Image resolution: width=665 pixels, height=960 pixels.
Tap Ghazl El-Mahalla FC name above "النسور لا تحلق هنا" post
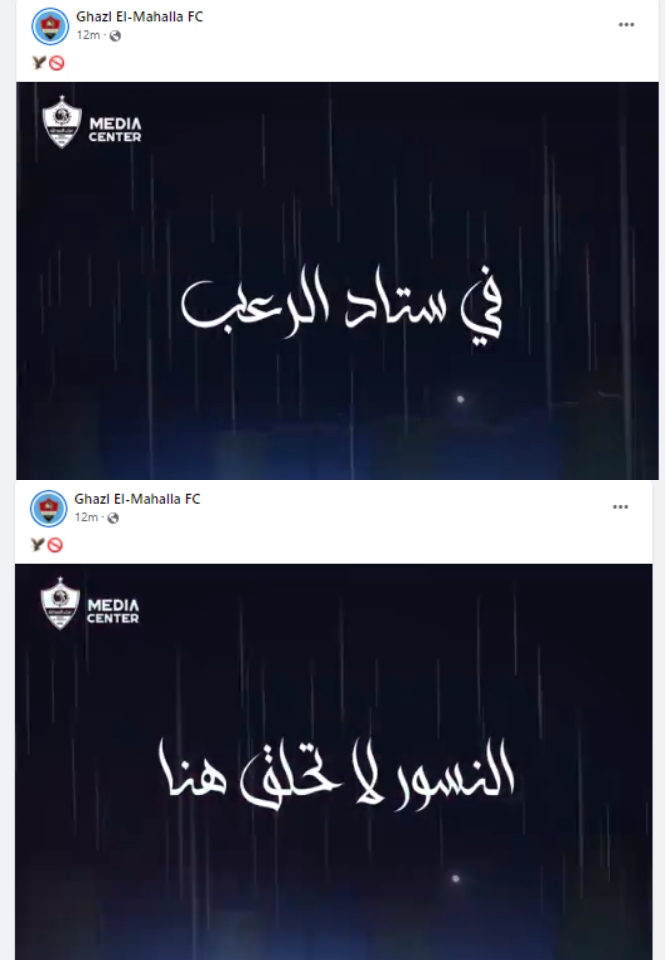137,499
